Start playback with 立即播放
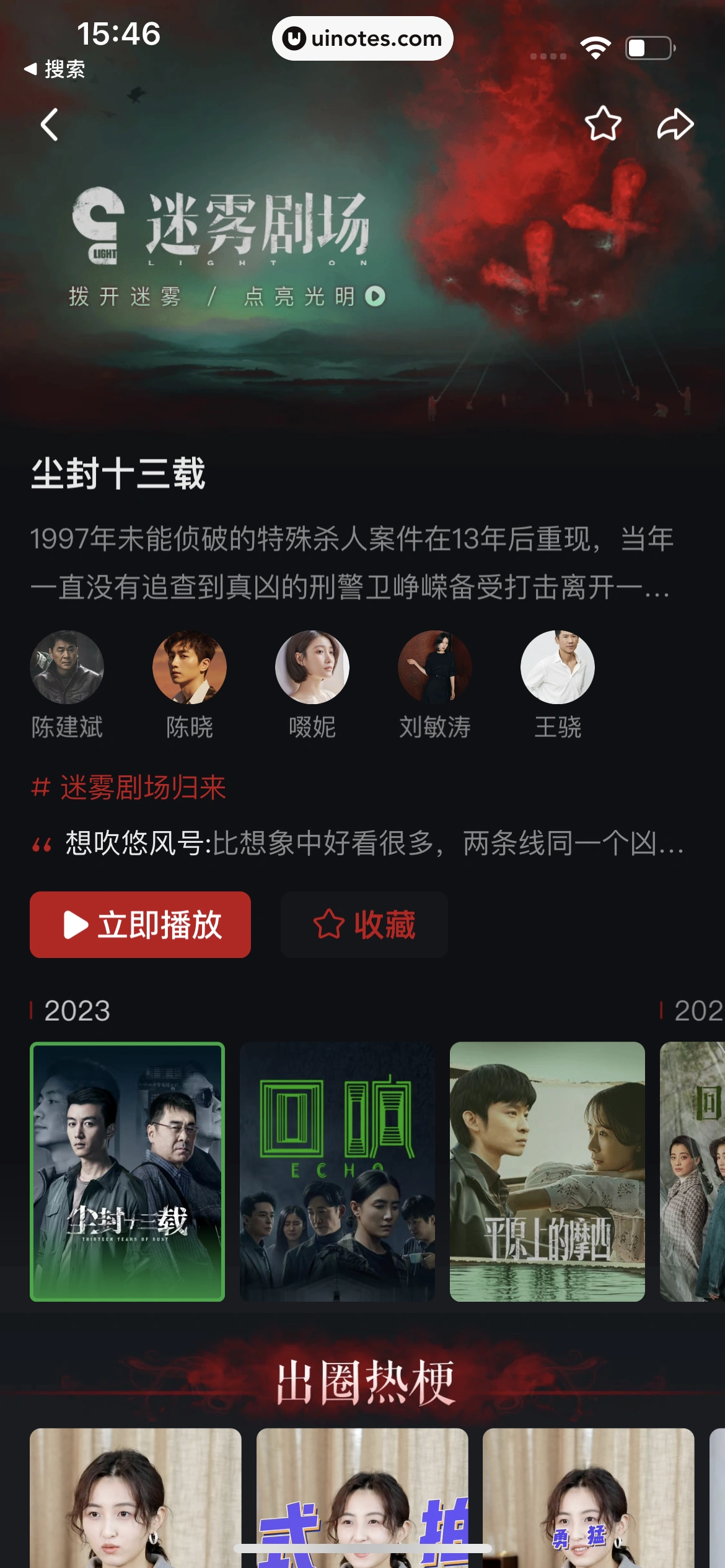 coord(139,925)
